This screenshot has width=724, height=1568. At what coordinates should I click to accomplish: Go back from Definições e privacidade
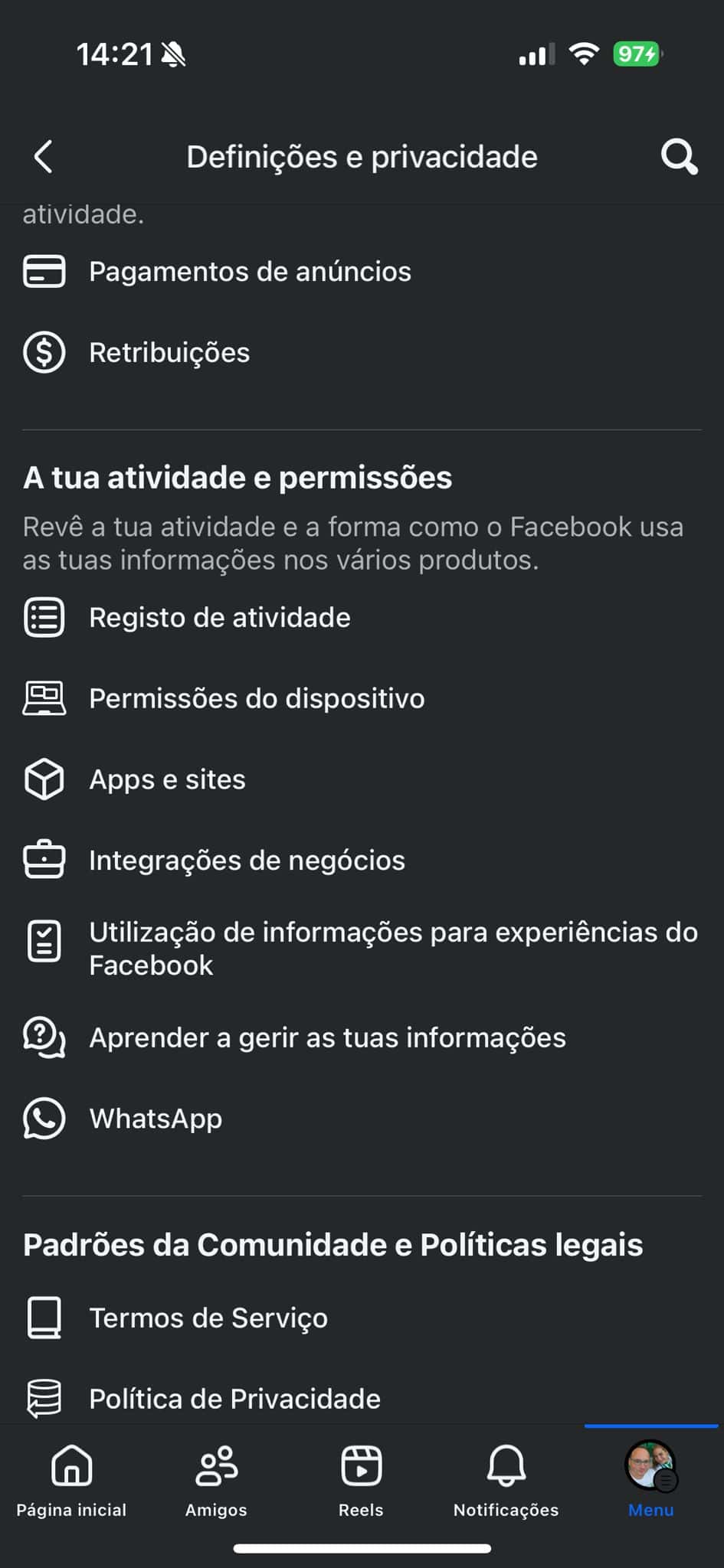click(44, 157)
